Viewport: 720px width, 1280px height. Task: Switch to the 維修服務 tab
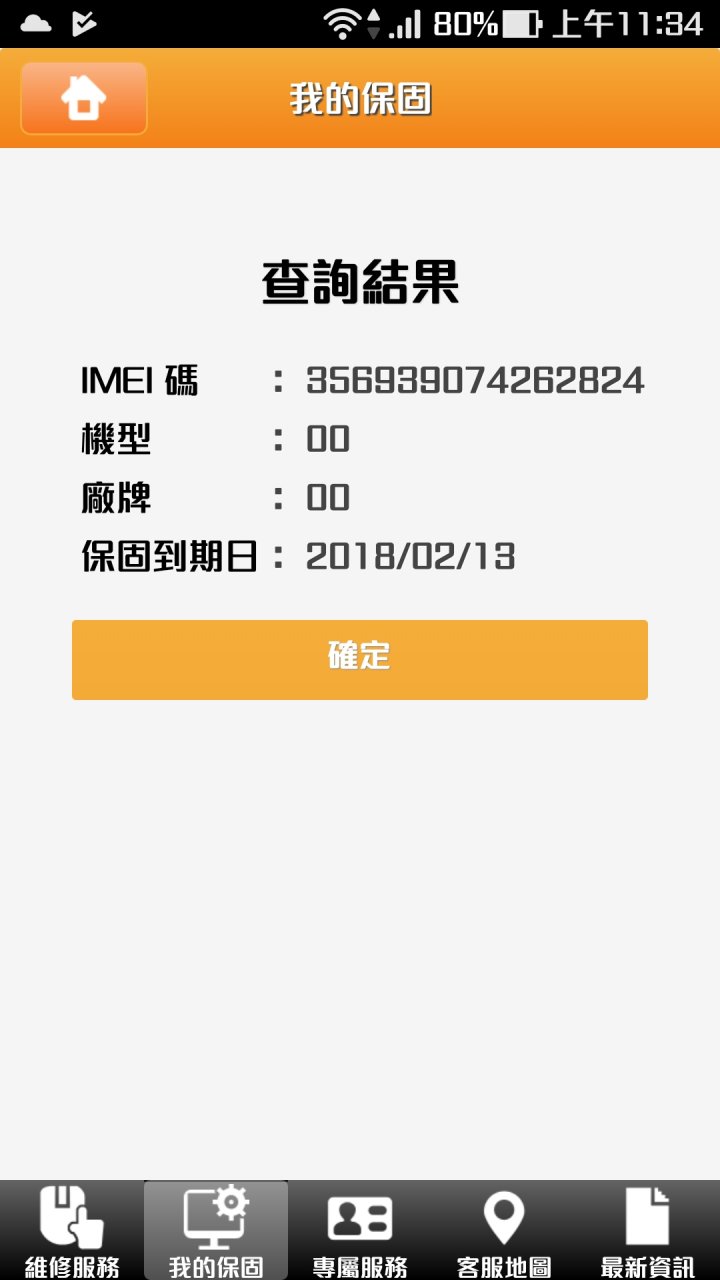pyautogui.click(x=72, y=1230)
